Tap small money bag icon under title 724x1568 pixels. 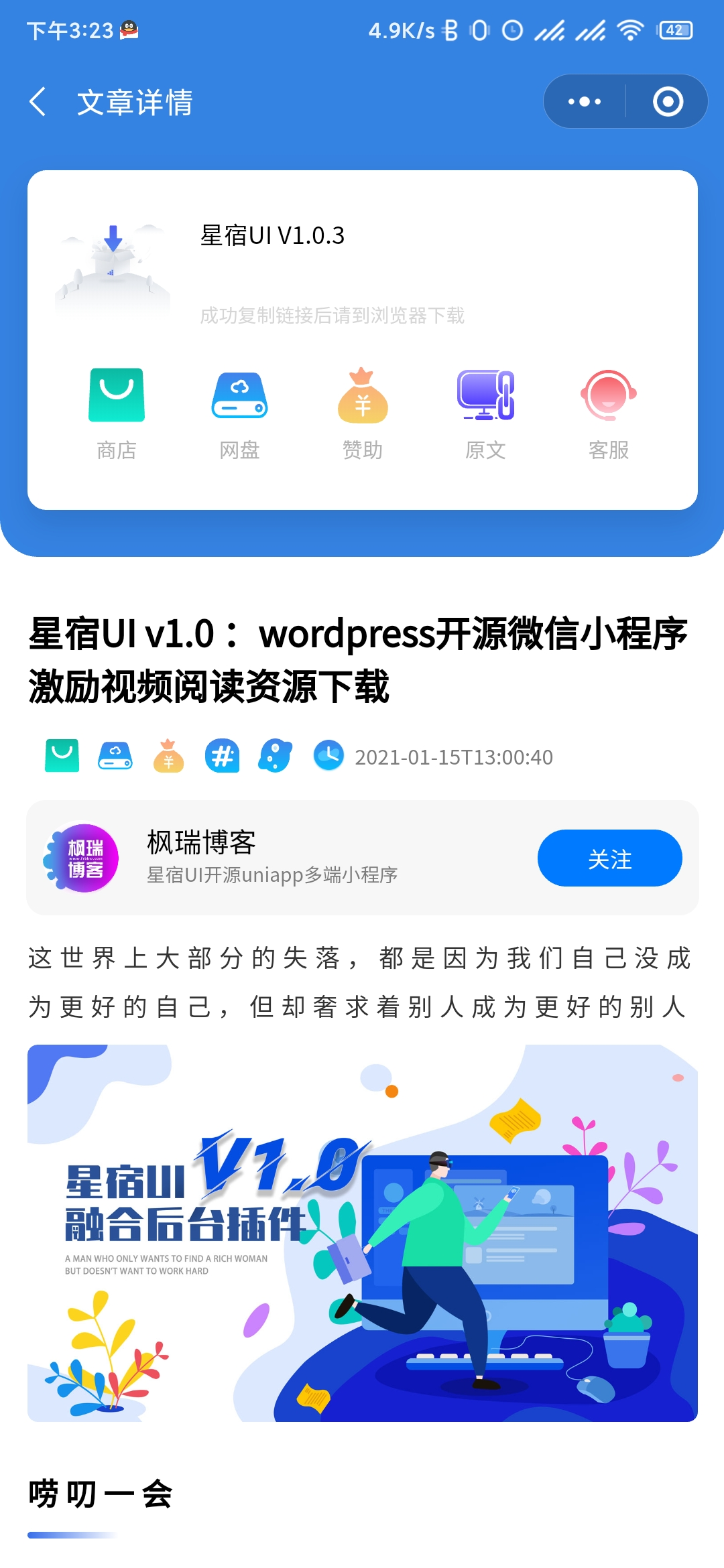tap(168, 757)
